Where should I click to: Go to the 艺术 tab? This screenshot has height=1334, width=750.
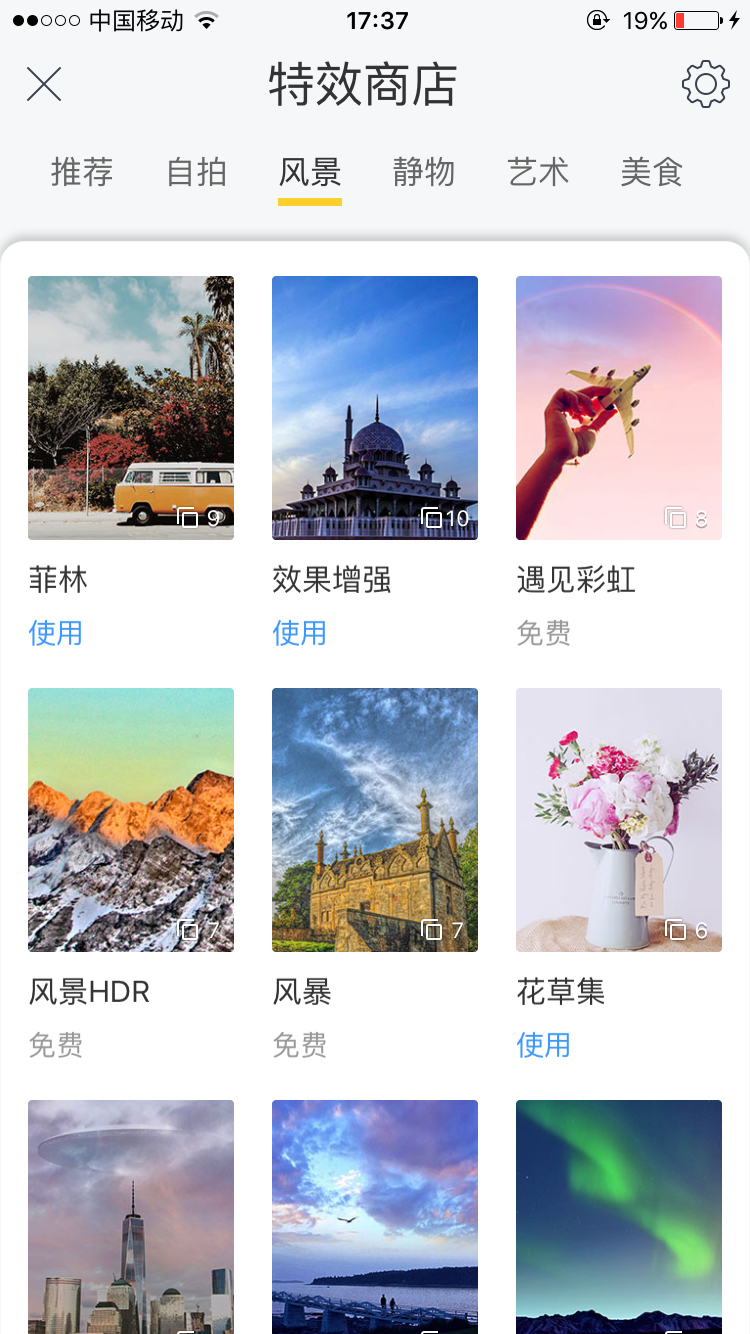click(x=538, y=172)
